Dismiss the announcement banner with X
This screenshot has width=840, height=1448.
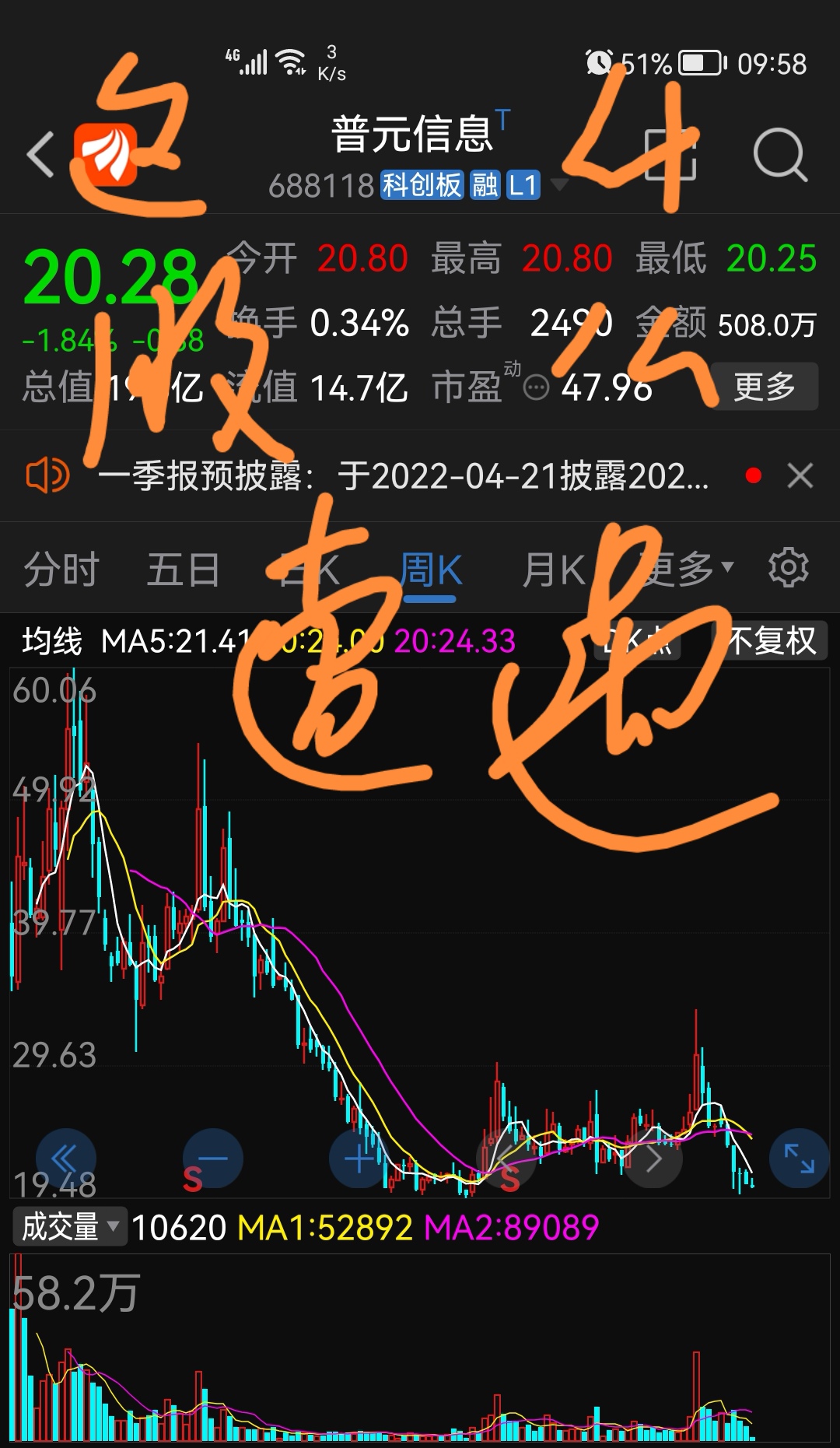800,475
